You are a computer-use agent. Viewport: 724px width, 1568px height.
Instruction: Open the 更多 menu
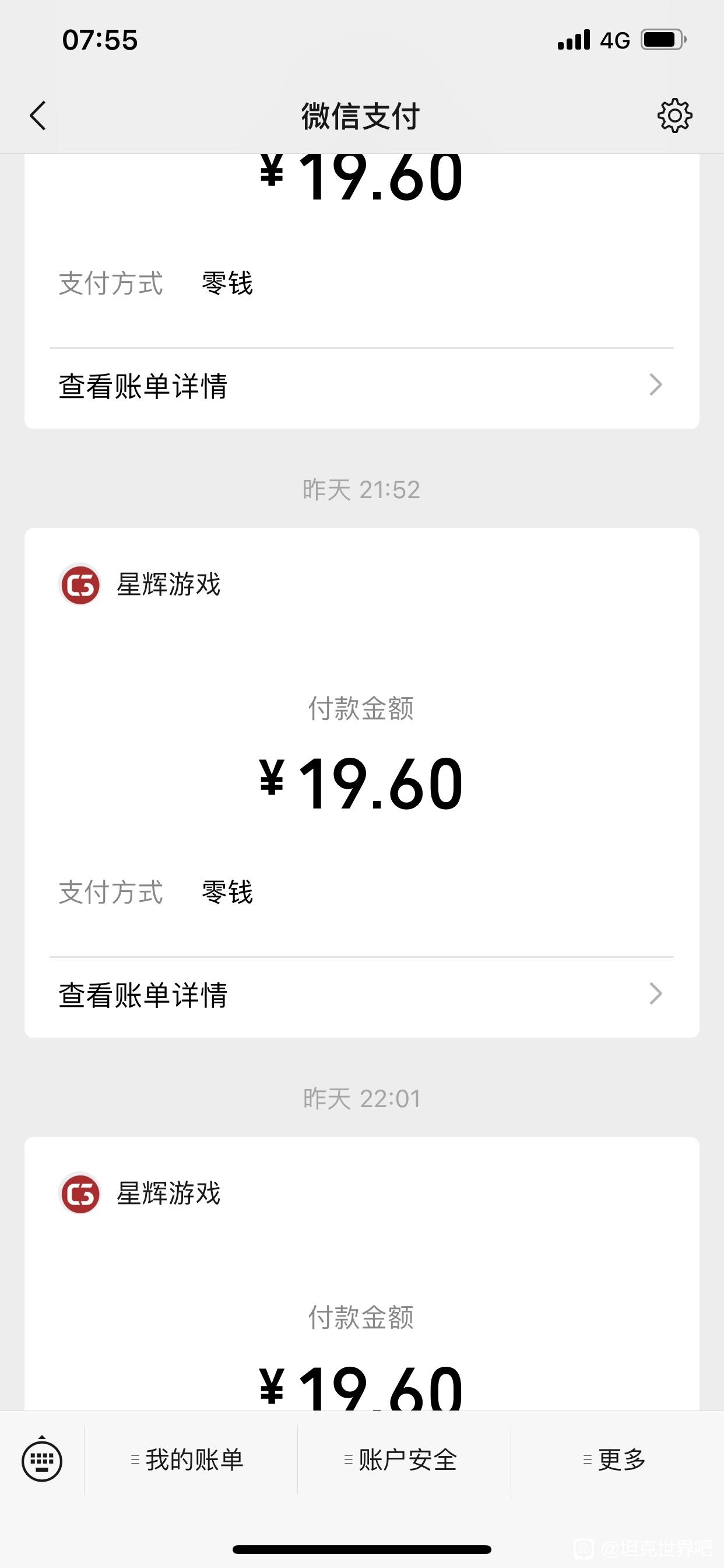click(617, 1459)
